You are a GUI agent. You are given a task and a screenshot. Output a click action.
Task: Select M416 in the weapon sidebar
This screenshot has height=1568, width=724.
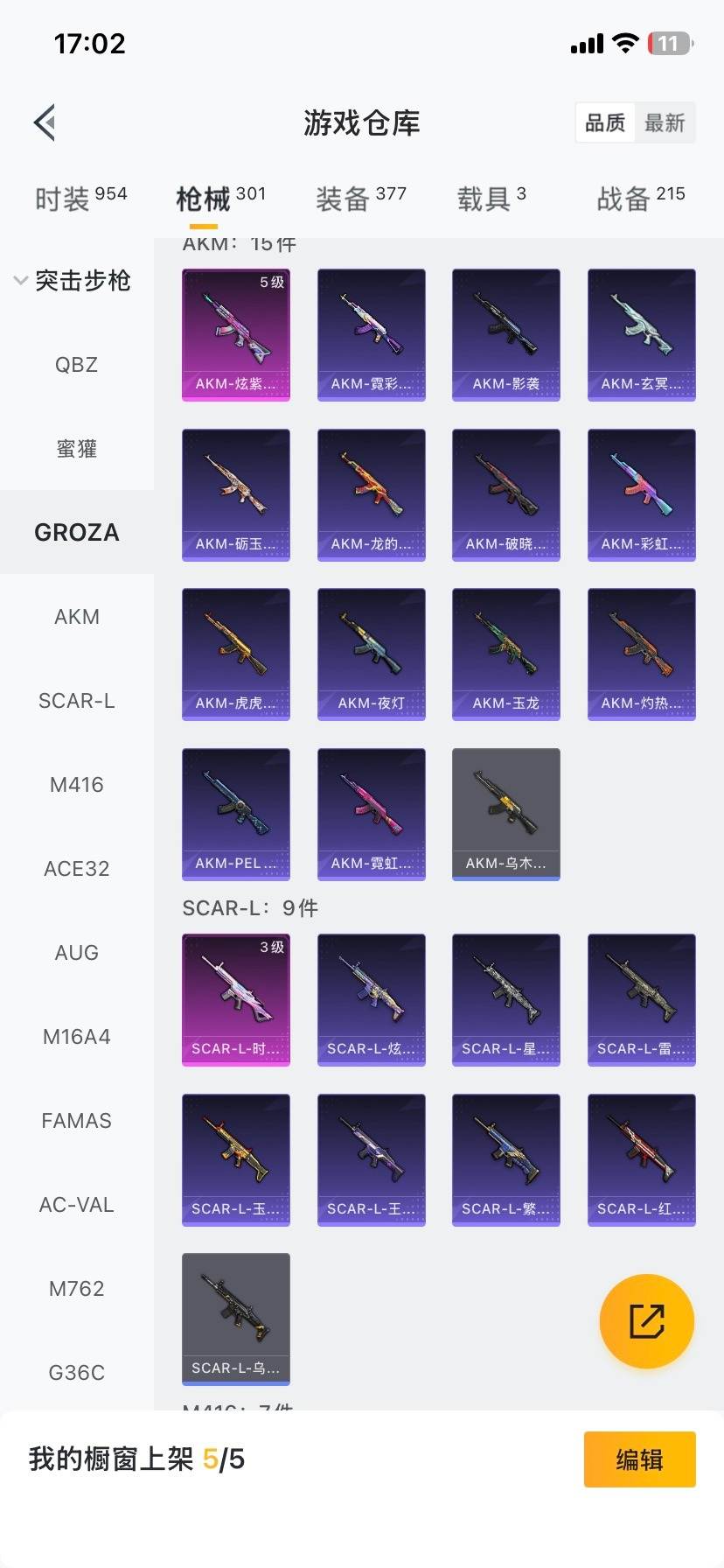pos(76,785)
